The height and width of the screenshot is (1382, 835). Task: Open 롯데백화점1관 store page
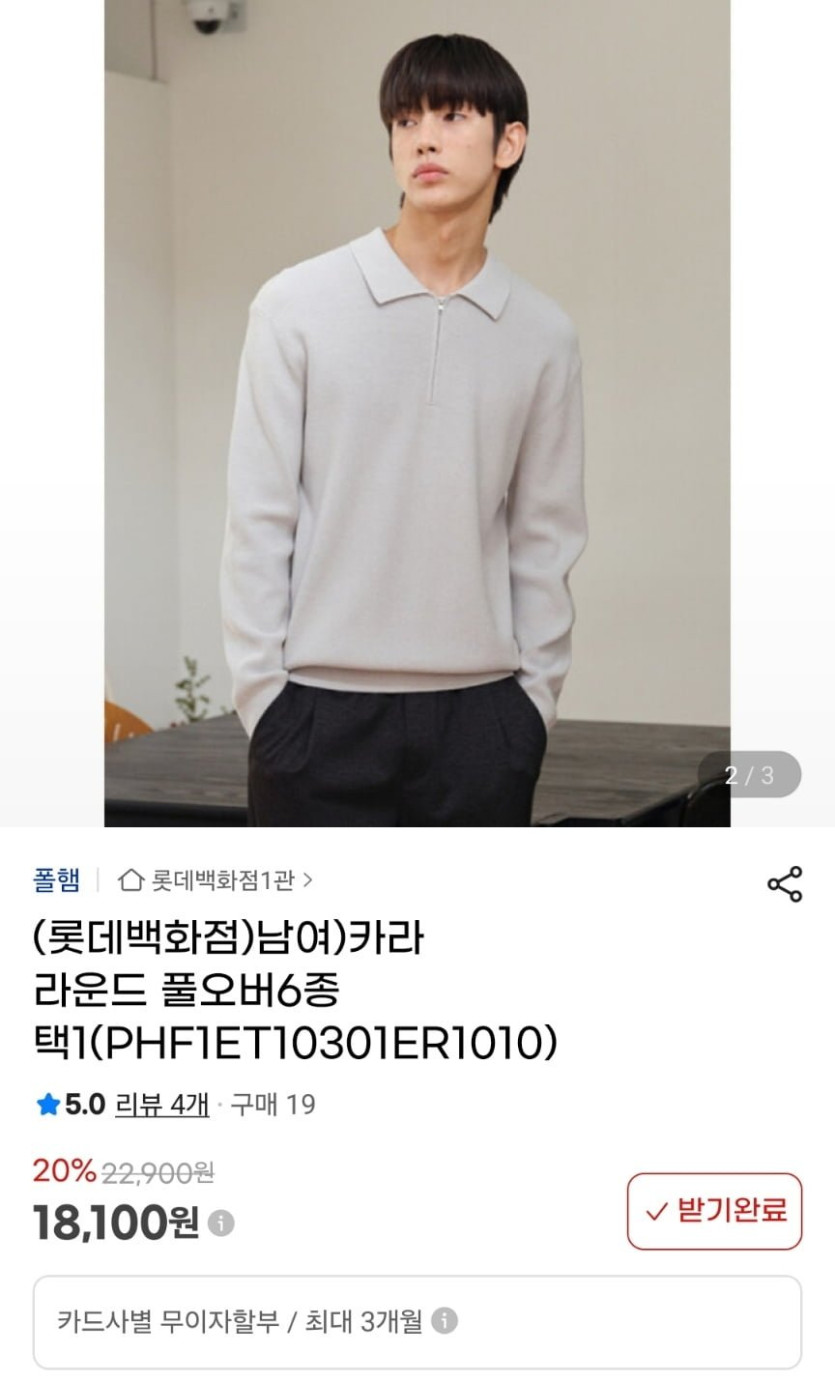click(215, 880)
